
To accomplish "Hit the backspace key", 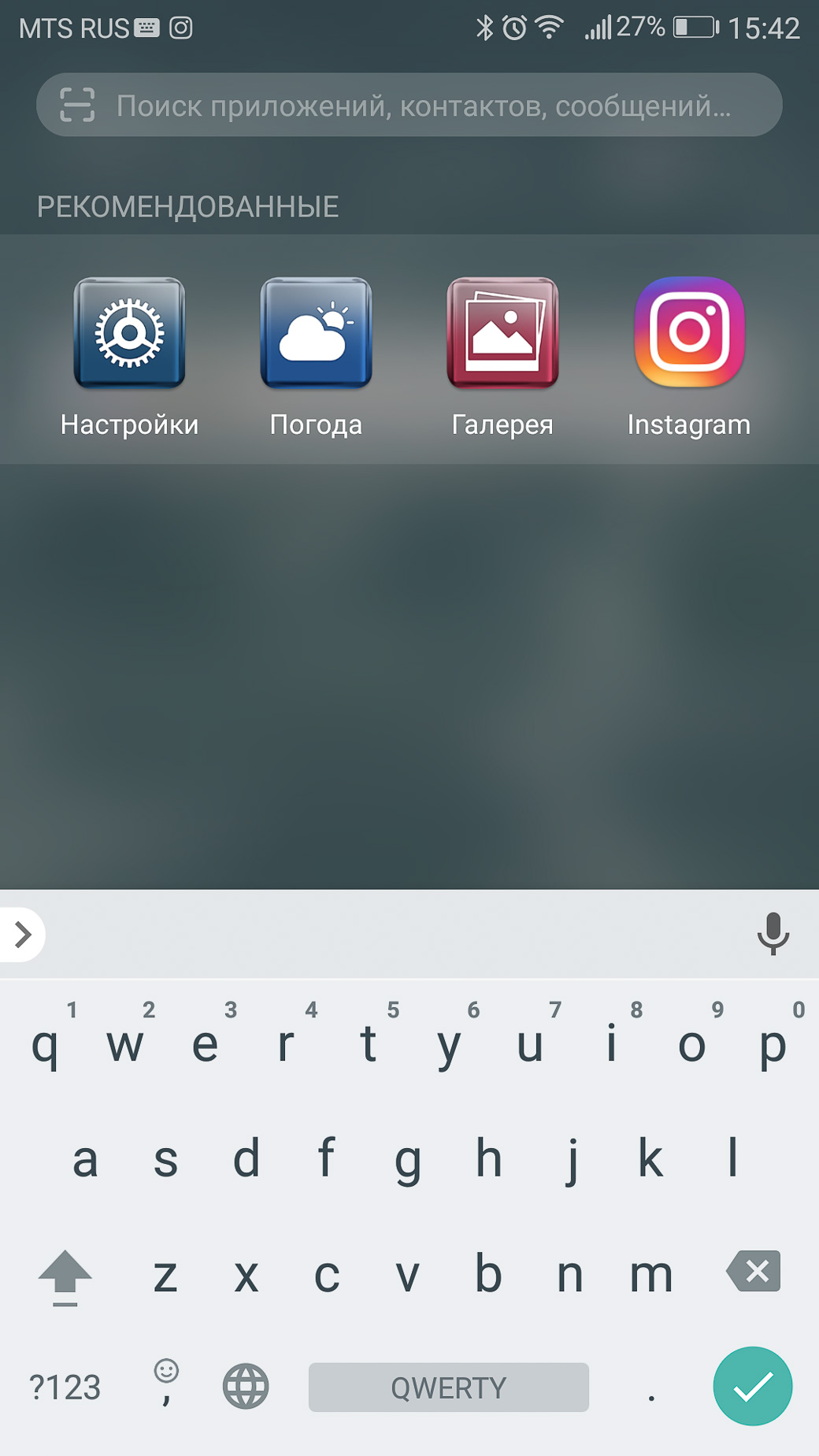I will [x=754, y=1270].
